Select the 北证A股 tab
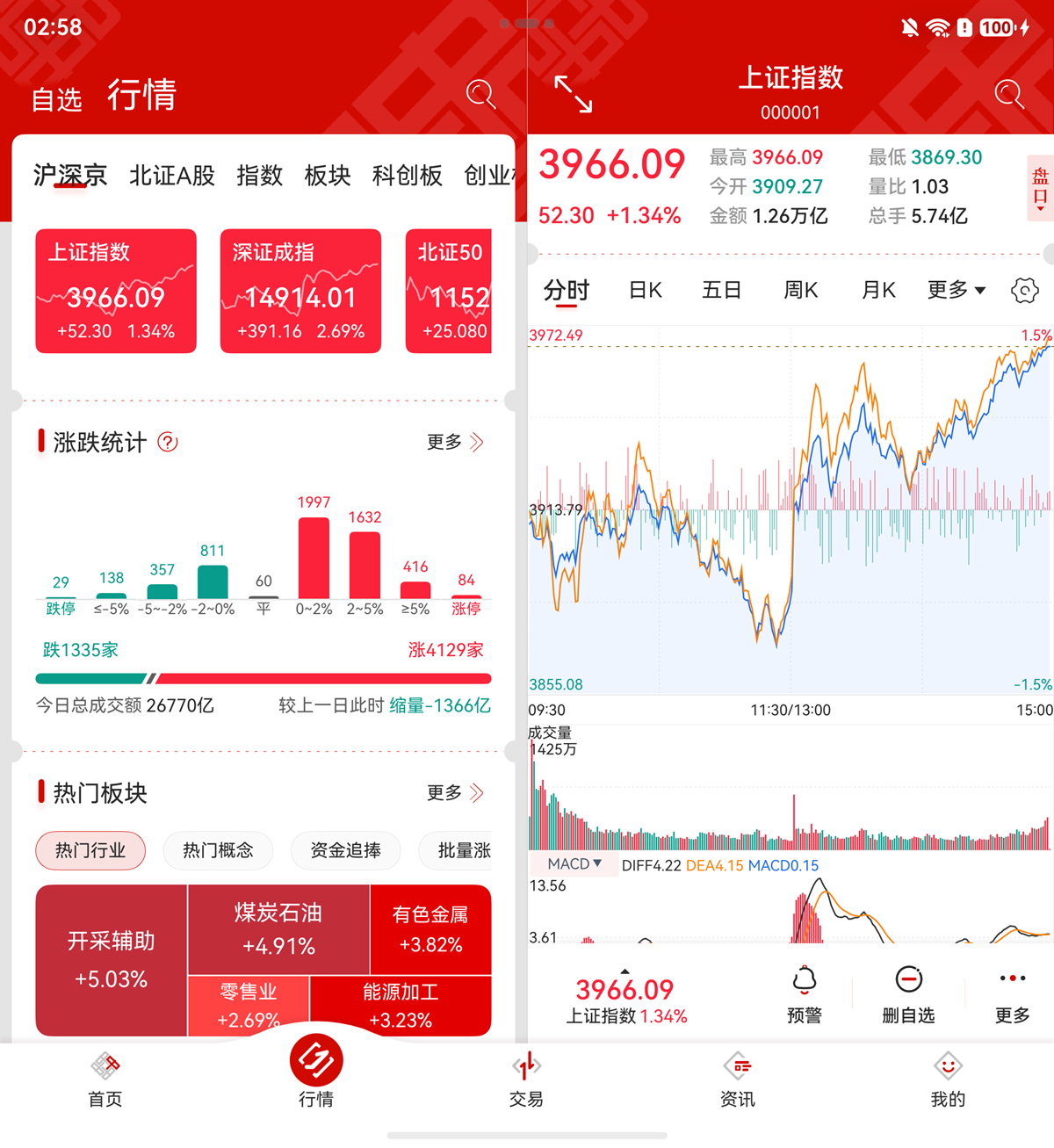Image resolution: width=1054 pixels, height=1148 pixels. click(172, 176)
